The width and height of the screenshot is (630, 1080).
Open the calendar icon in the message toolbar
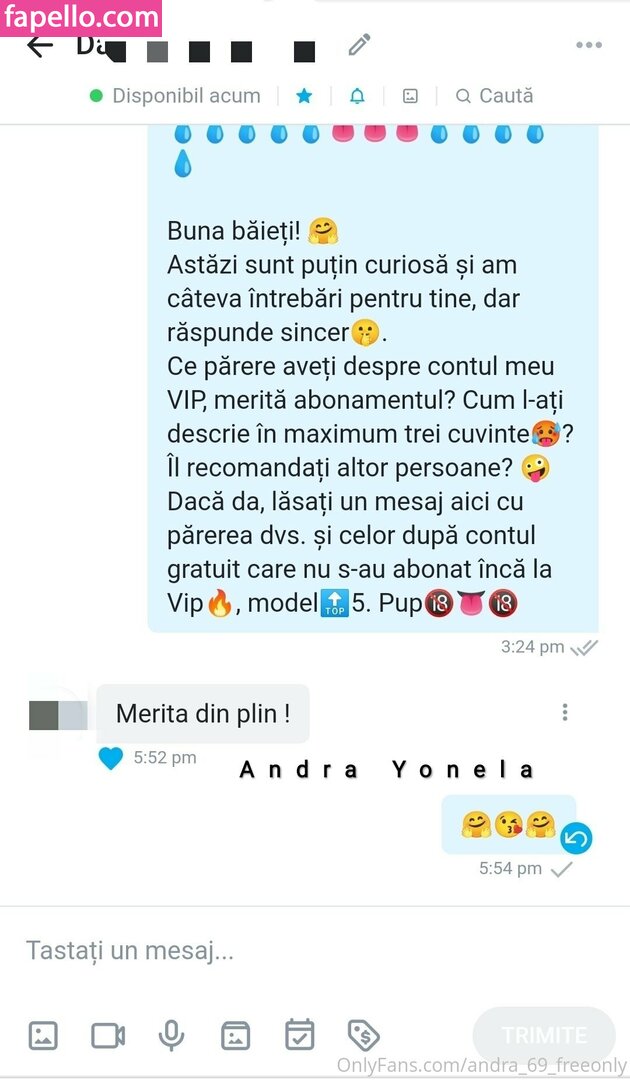point(299,1035)
